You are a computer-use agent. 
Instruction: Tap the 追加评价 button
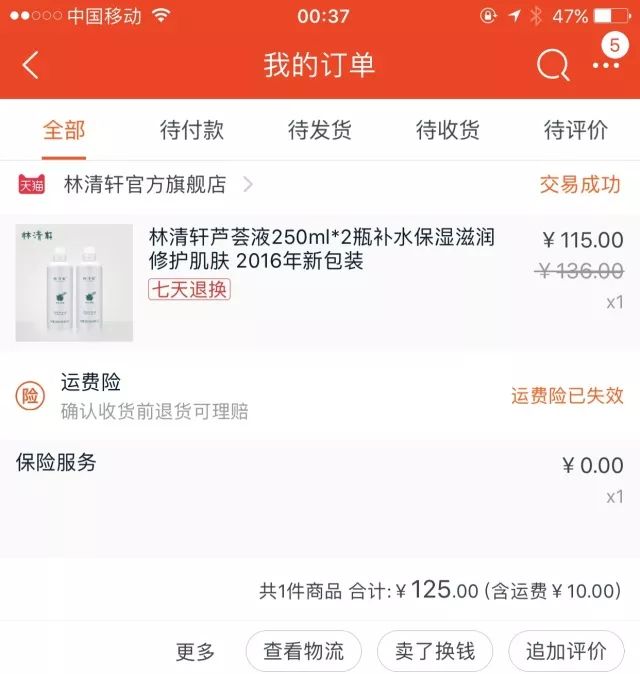point(566,652)
